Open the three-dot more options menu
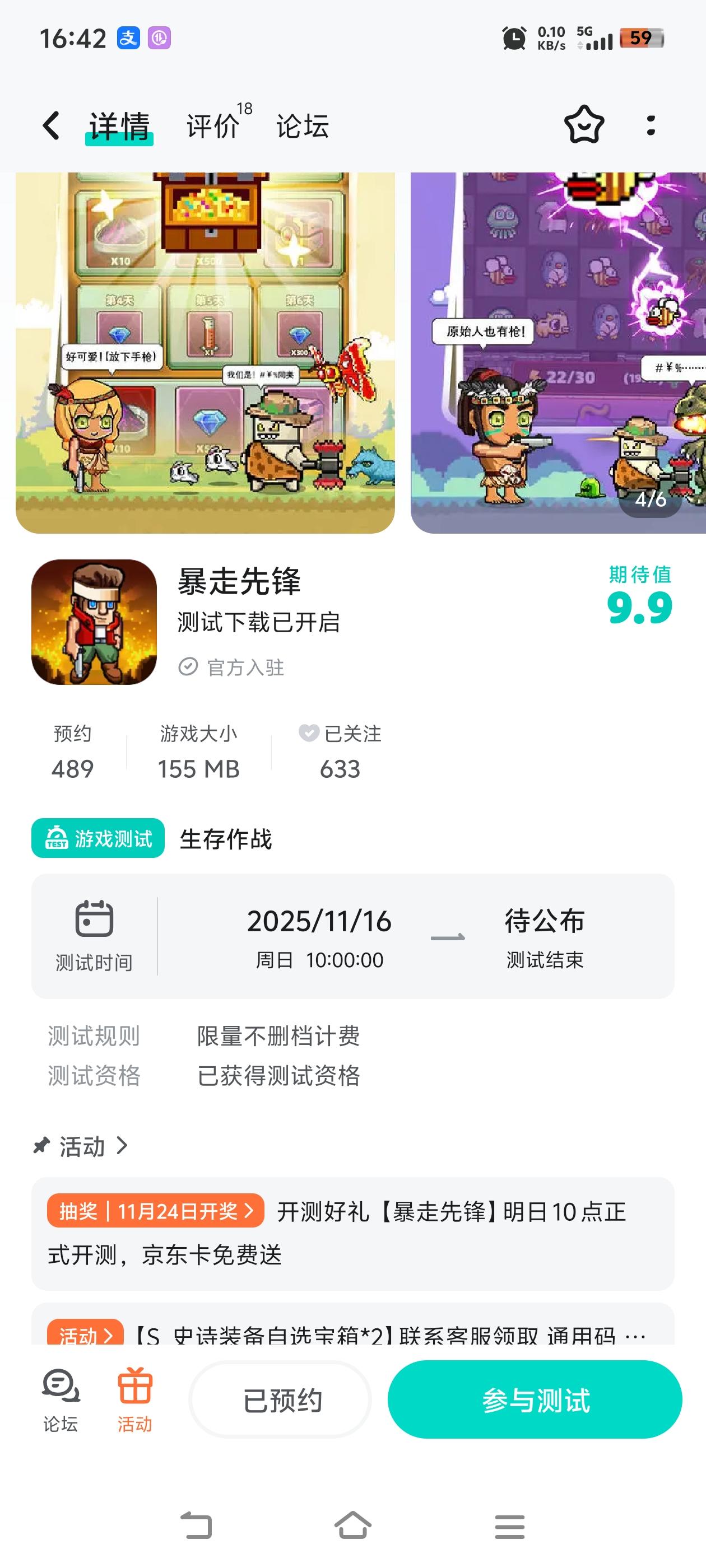The width and height of the screenshot is (706, 1568). [651, 125]
